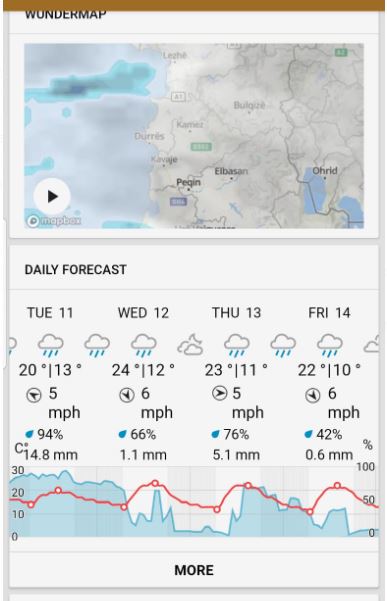Tap MORE to see full daily forecast
This screenshot has height=601, width=387.
(x=194, y=570)
